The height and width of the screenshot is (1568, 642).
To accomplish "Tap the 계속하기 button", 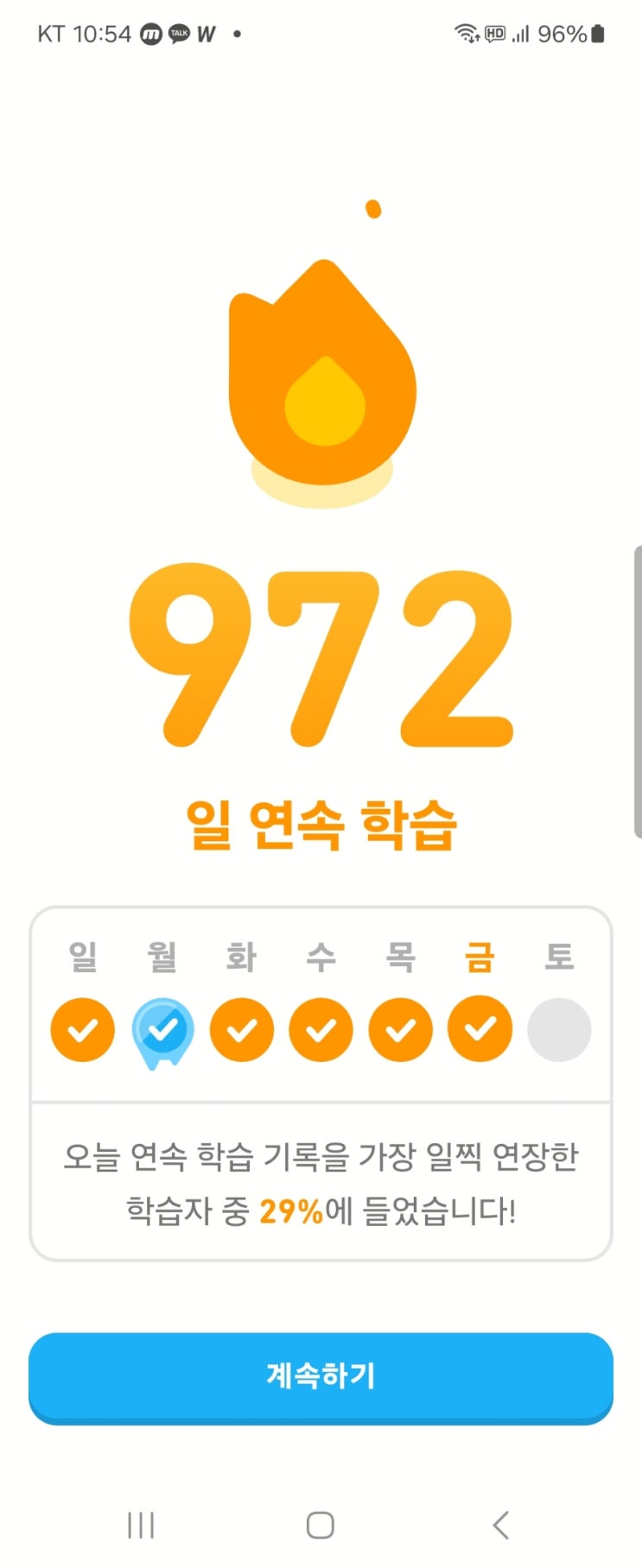I will [321, 1375].
